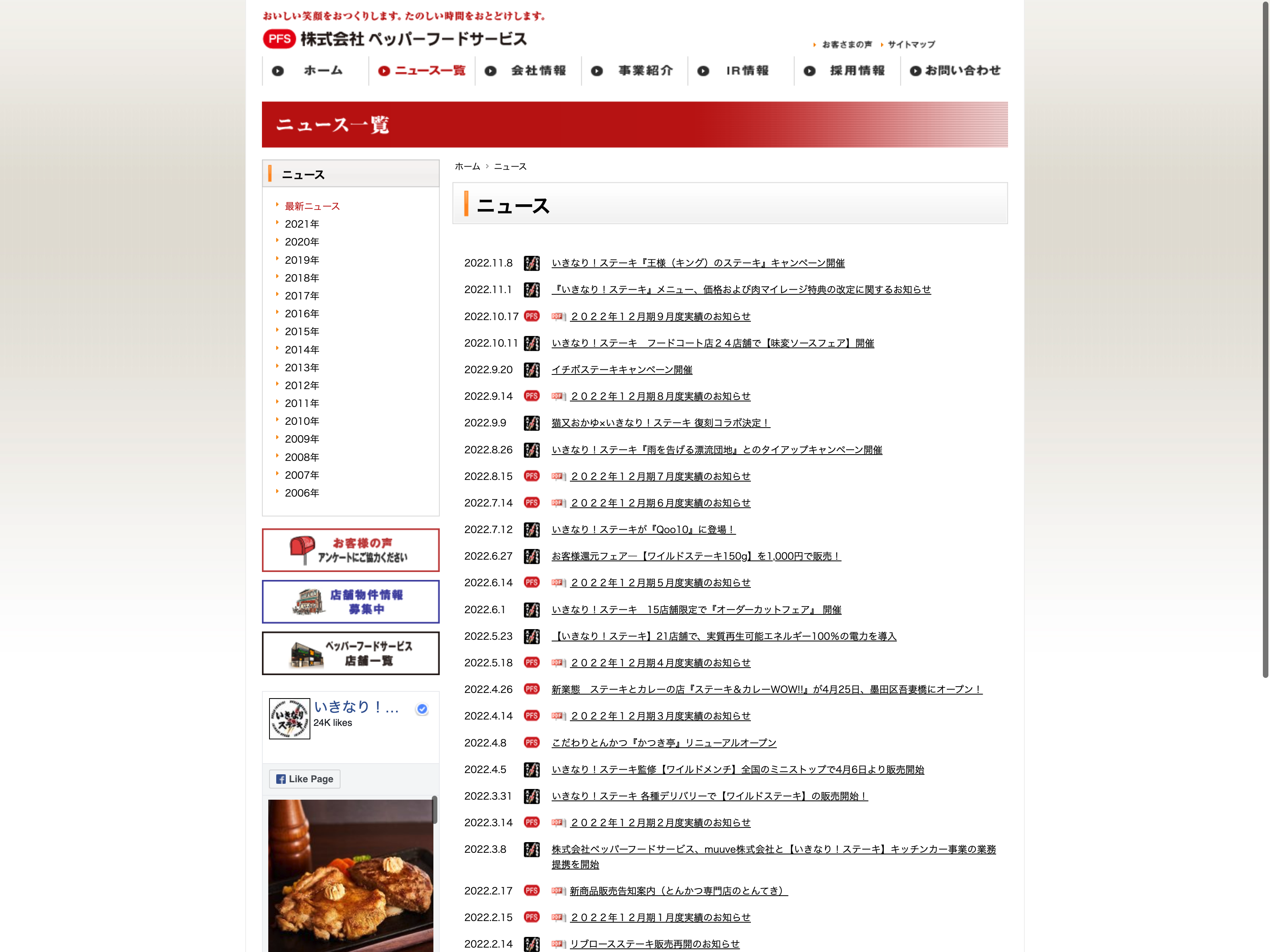This screenshot has width=1270, height=952.
Task: Tap ホーム in the breadcrumb trail
Action: (468, 167)
